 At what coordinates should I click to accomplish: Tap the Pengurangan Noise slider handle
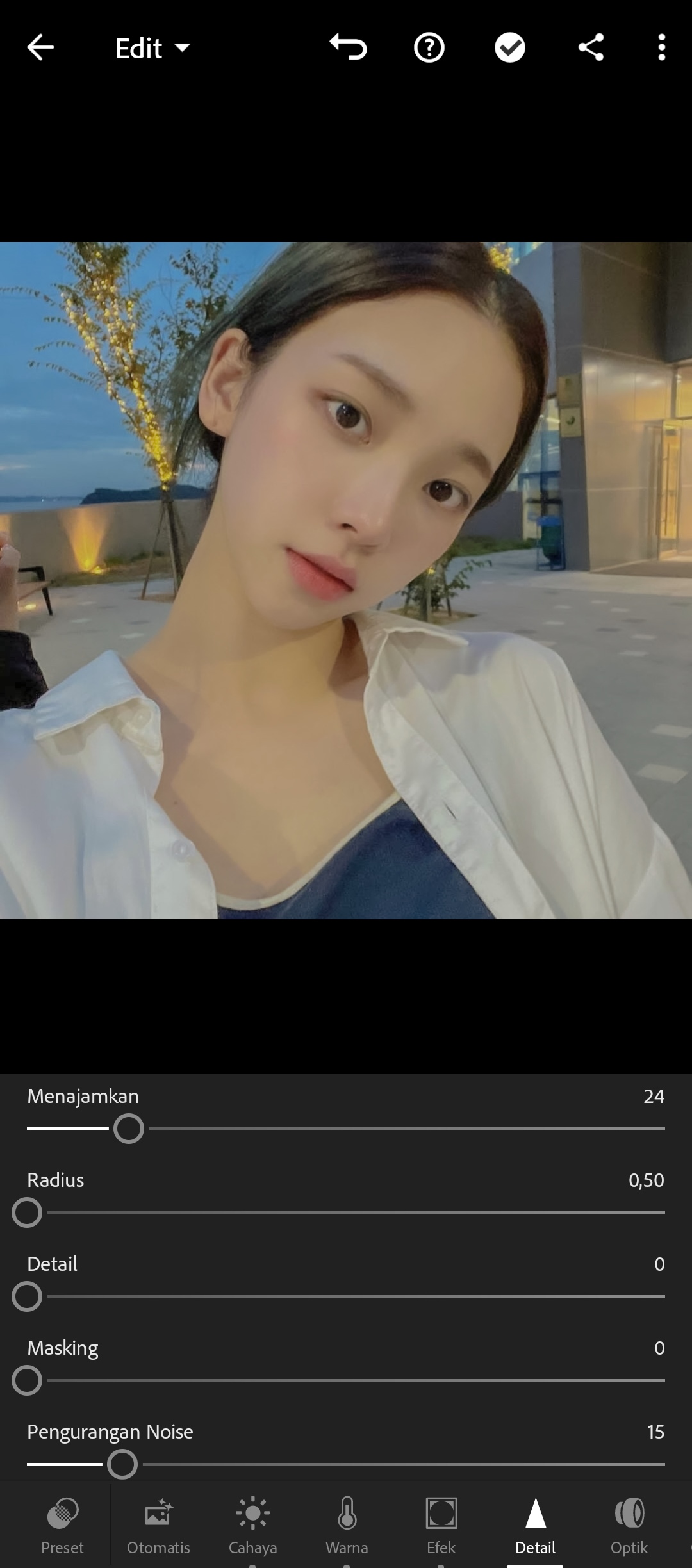click(122, 1464)
